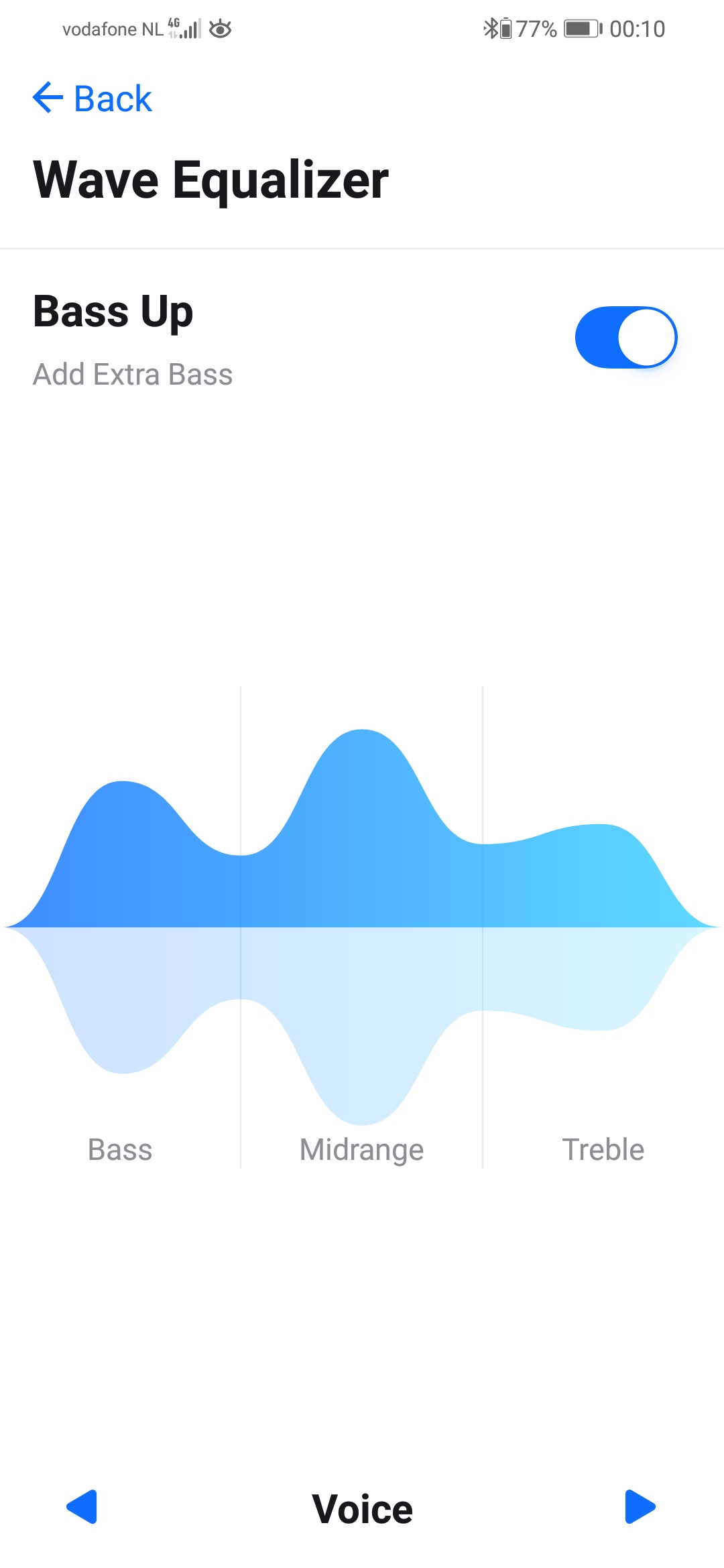Select the previous equalizer preset arrow

point(82,1507)
